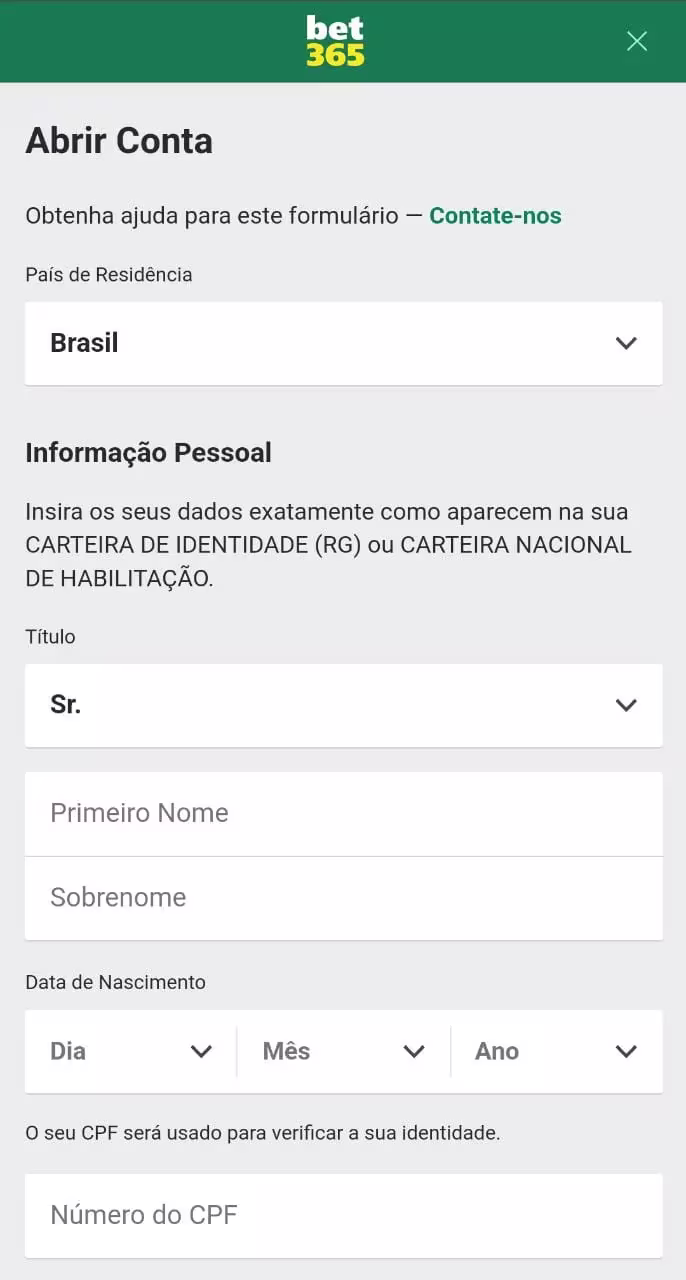The width and height of the screenshot is (686, 1280).
Task: Choose the birth day in Dia picker
Action: tap(131, 1051)
